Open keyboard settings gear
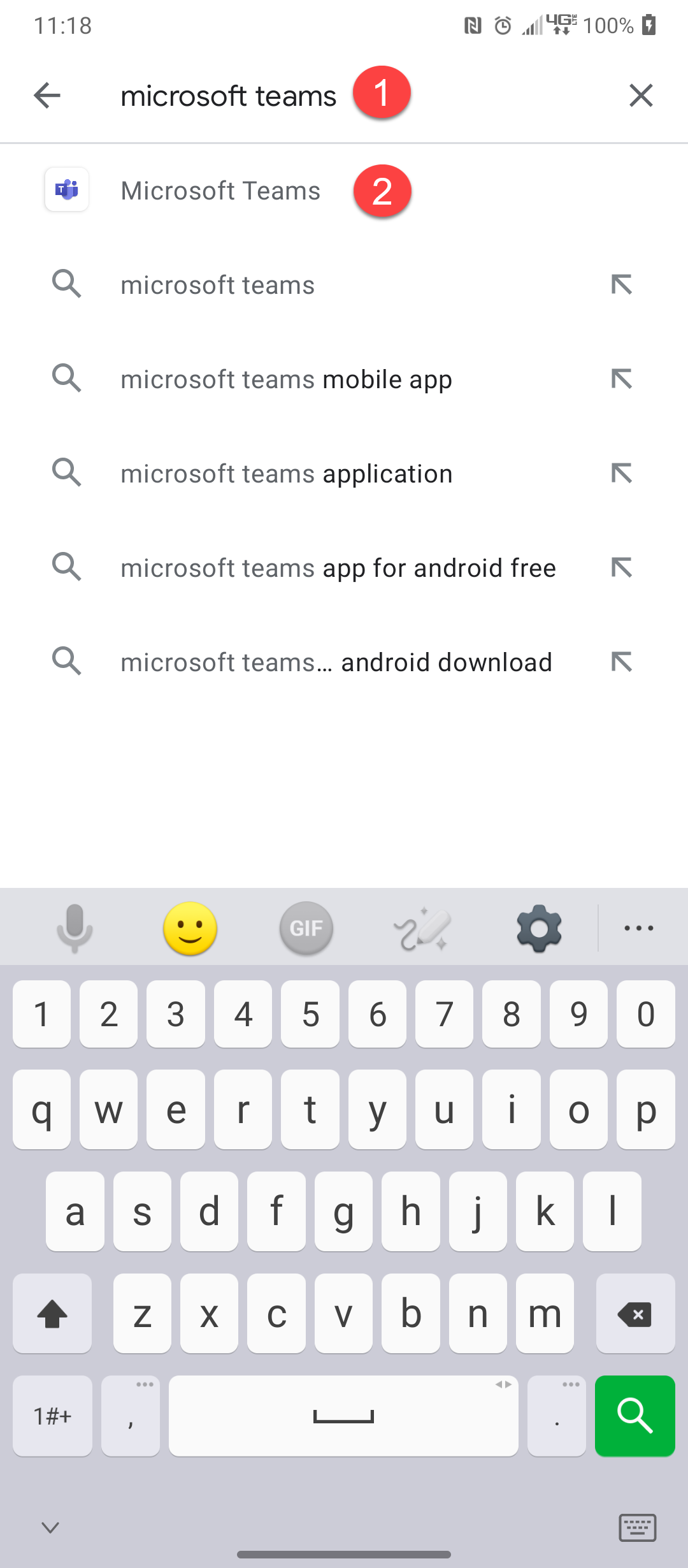 [x=539, y=928]
